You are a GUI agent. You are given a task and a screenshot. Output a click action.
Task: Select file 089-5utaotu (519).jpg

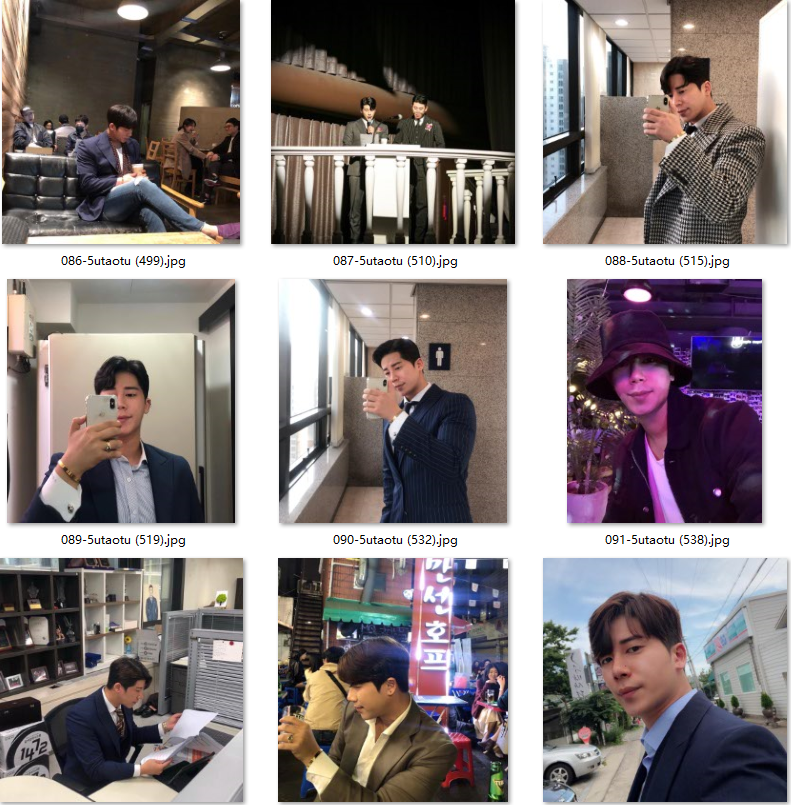pos(121,401)
